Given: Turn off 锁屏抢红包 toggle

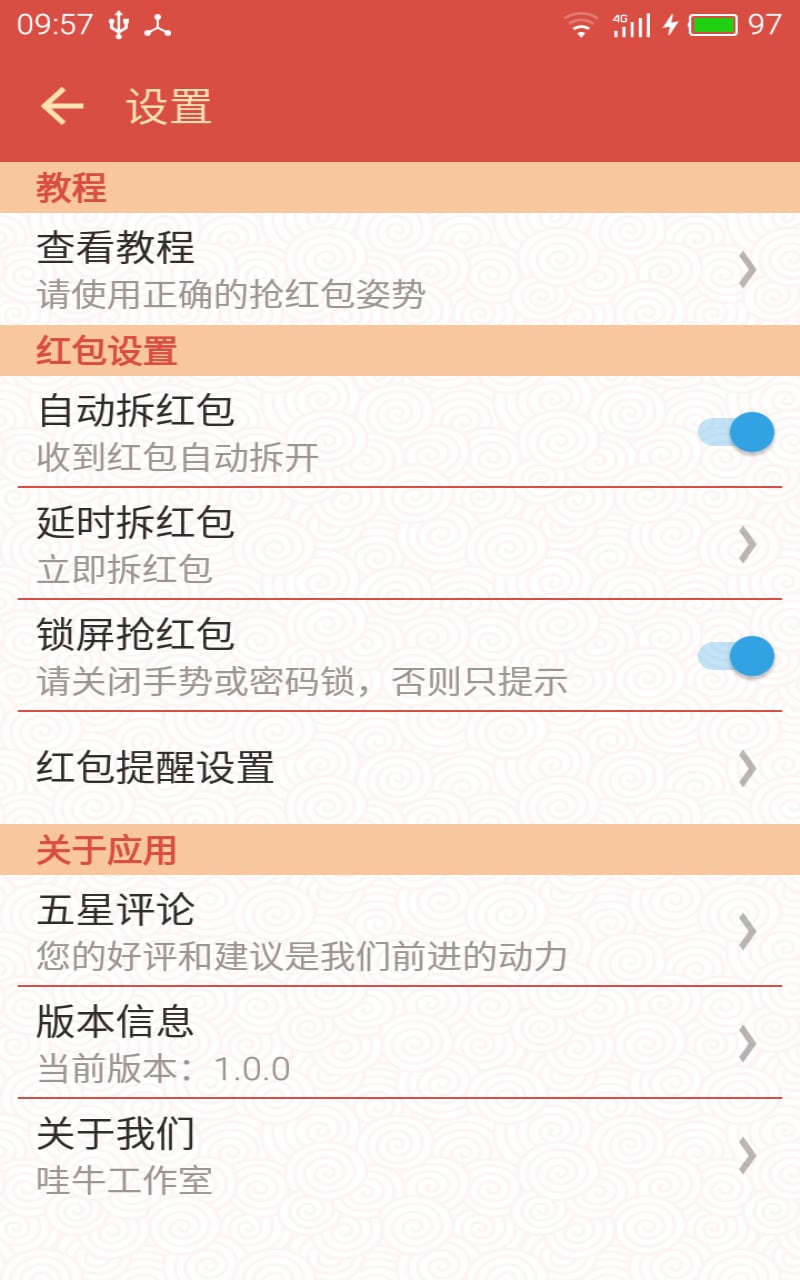Looking at the screenshot, I should click(737, 656).
